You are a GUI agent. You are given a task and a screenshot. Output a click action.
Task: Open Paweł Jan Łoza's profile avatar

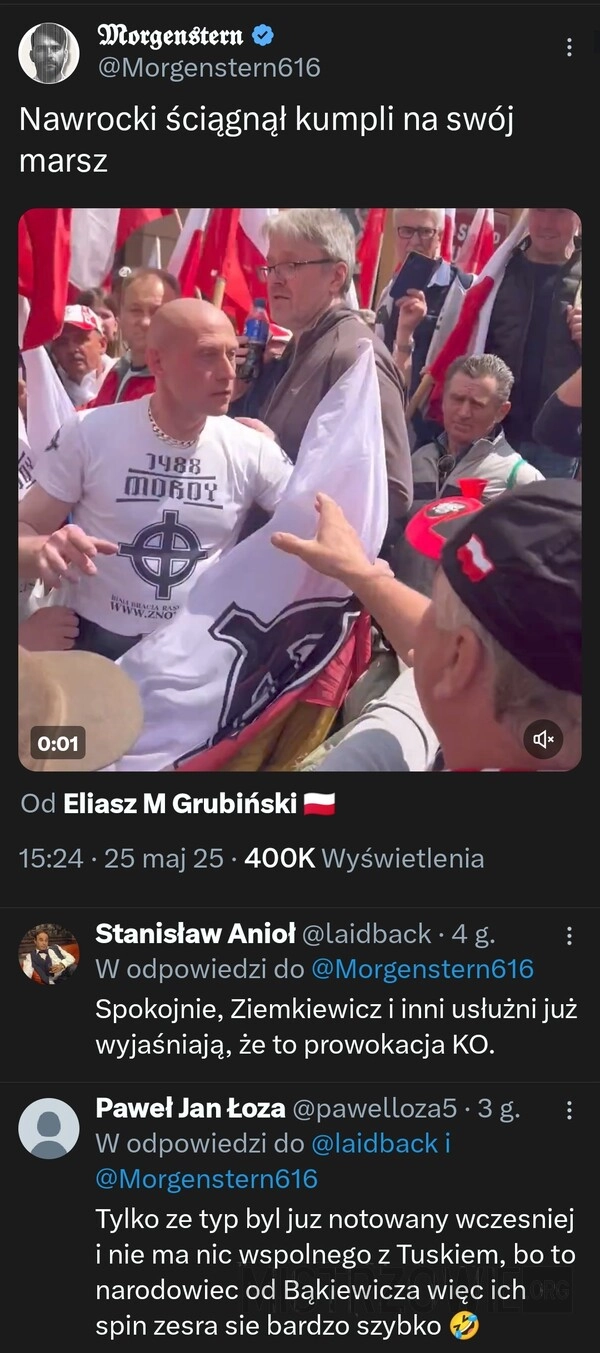pyautogui.click(x=49, y=1128)
